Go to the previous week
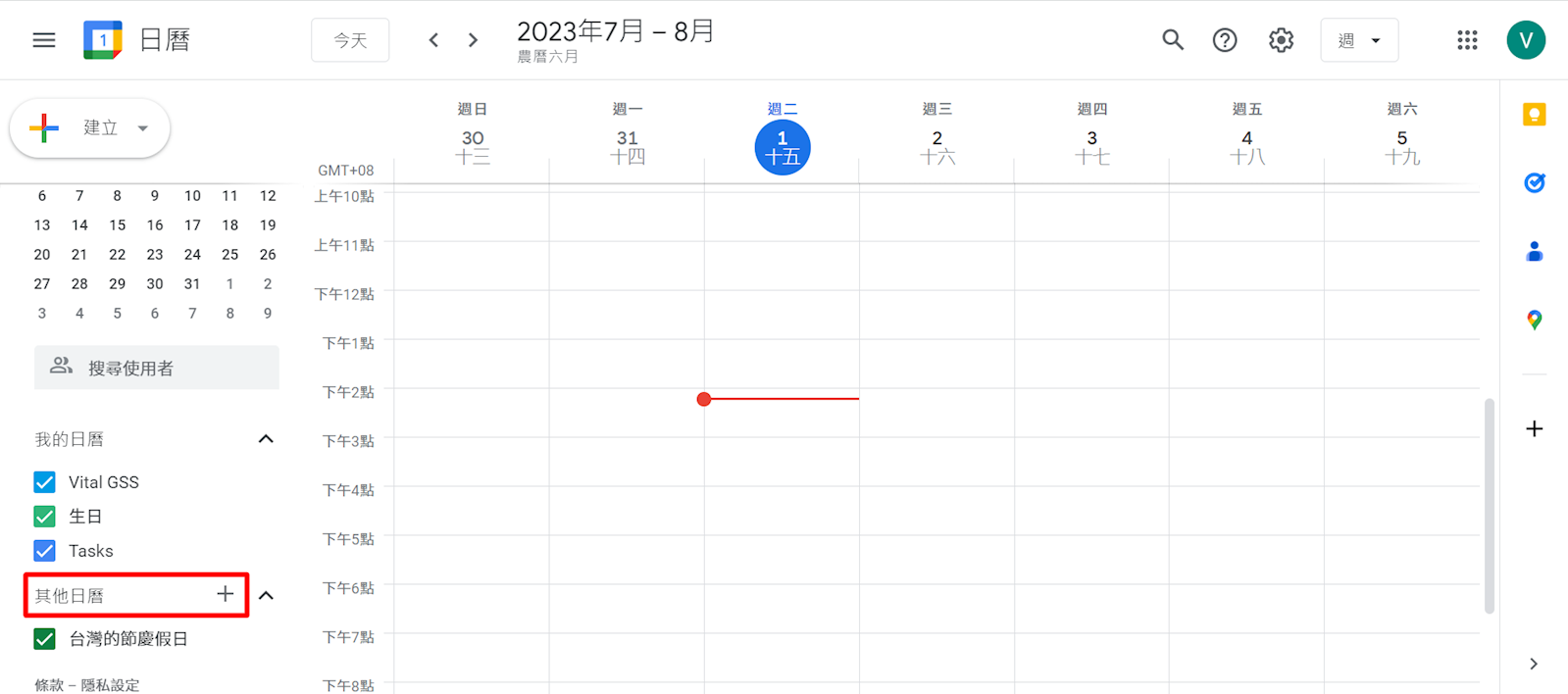This screenshot has height=694, width=1568. point(433,40)
